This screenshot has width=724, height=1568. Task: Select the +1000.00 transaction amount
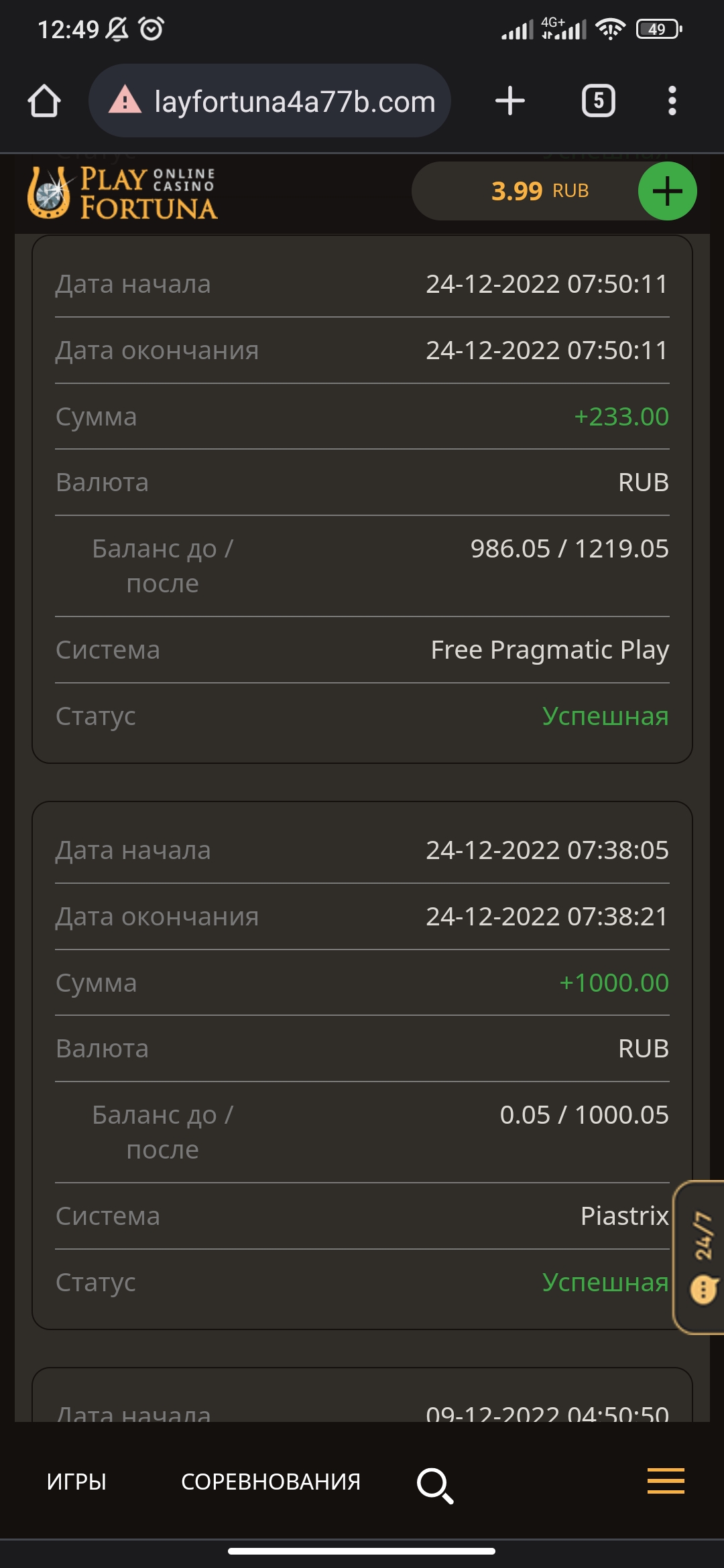(x=613, y=983)
